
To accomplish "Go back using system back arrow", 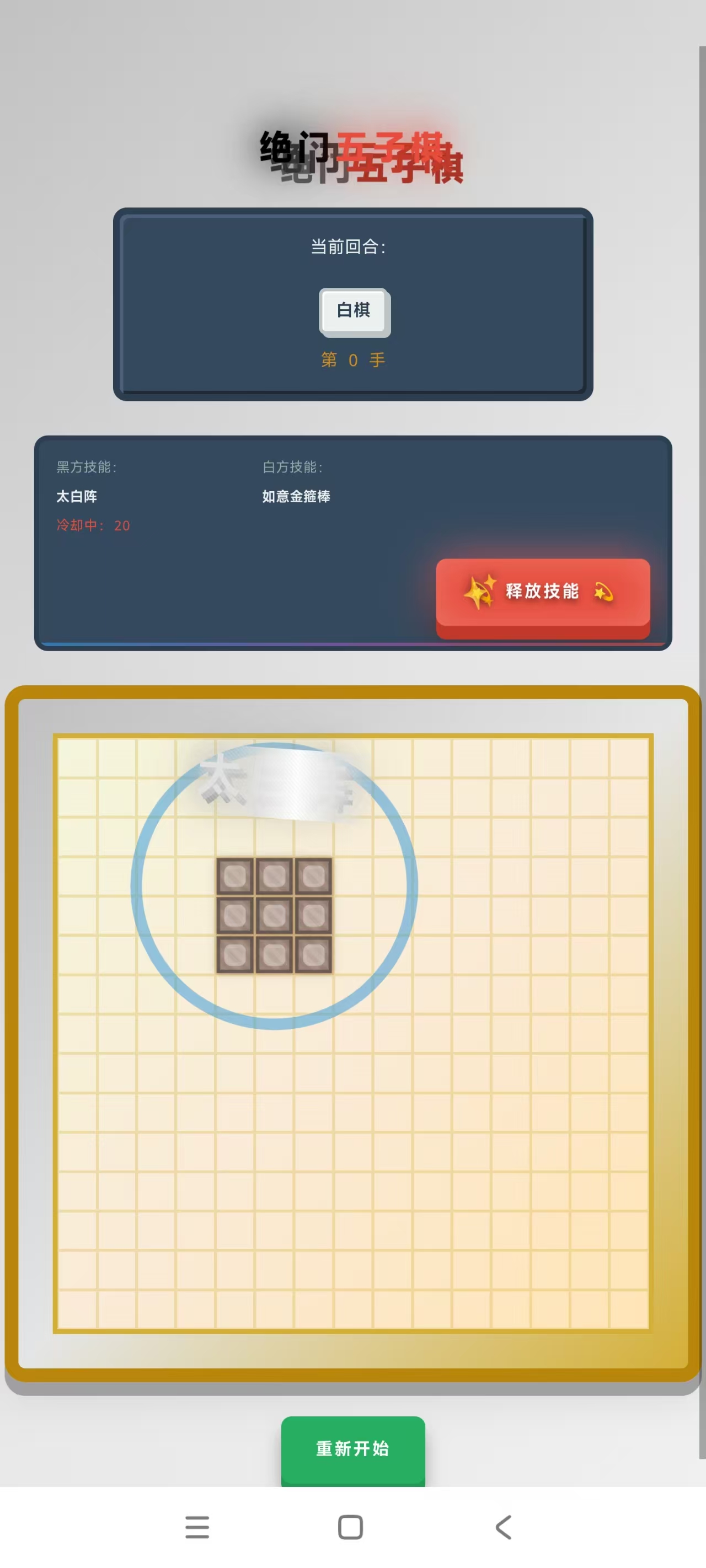I will pos(503,1527).
